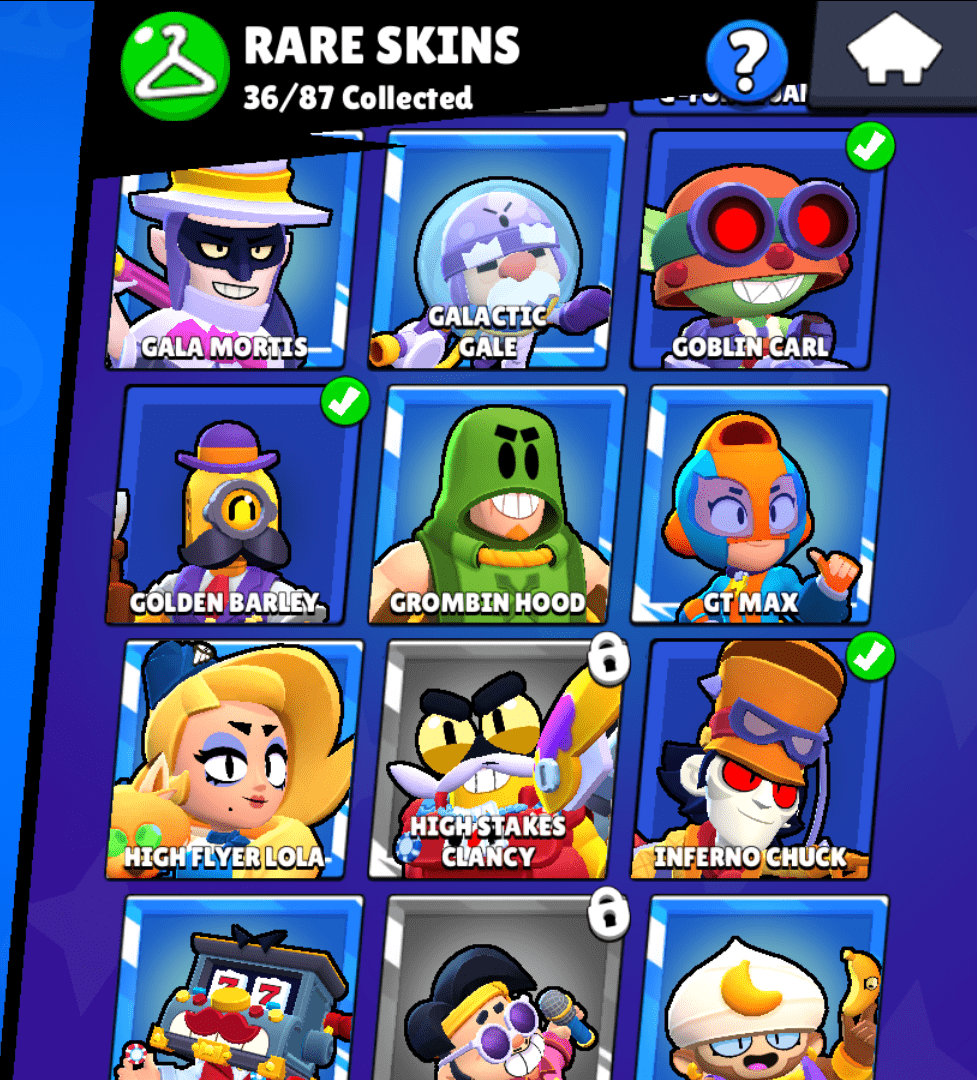Tap the locked High Stakes Clancy skin
977x1080 pixels.
click(x=498, y=760)
